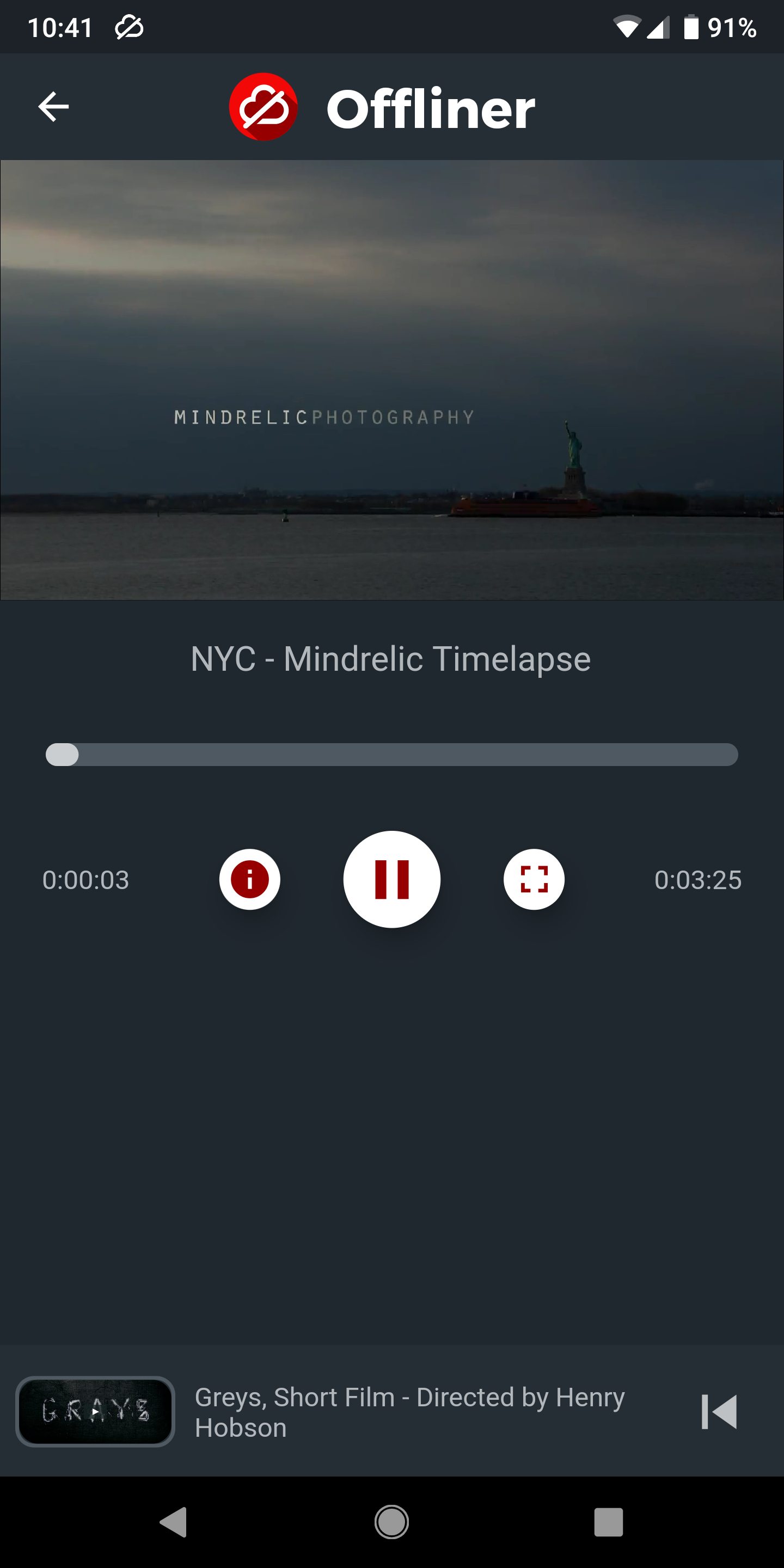Go back using the top arrow
This screenshot has height=1568, width=784.
(x=53, y=107)
